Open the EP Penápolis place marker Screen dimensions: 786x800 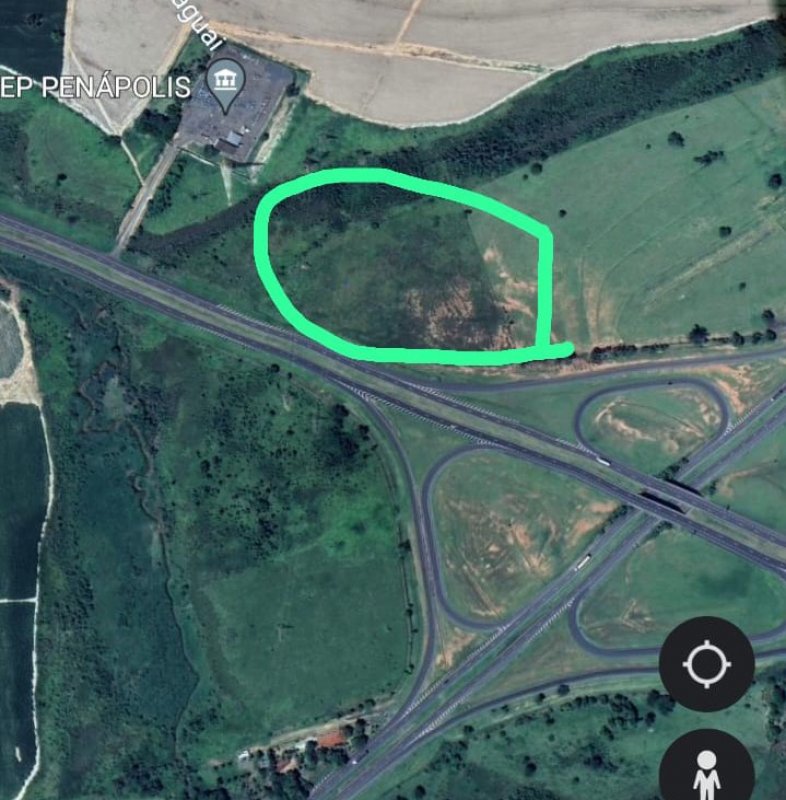tap(222, 83)
